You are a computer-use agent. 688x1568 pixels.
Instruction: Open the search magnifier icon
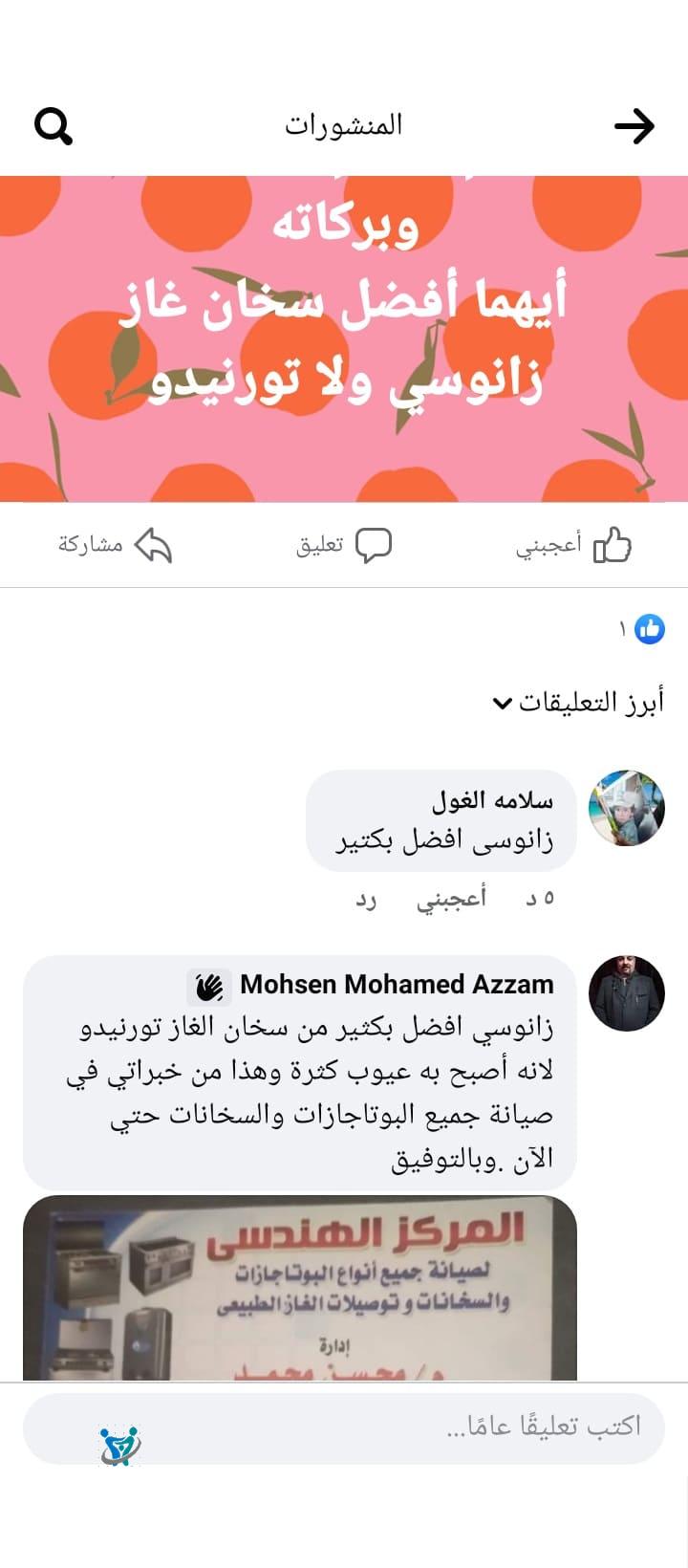(54, 125)
